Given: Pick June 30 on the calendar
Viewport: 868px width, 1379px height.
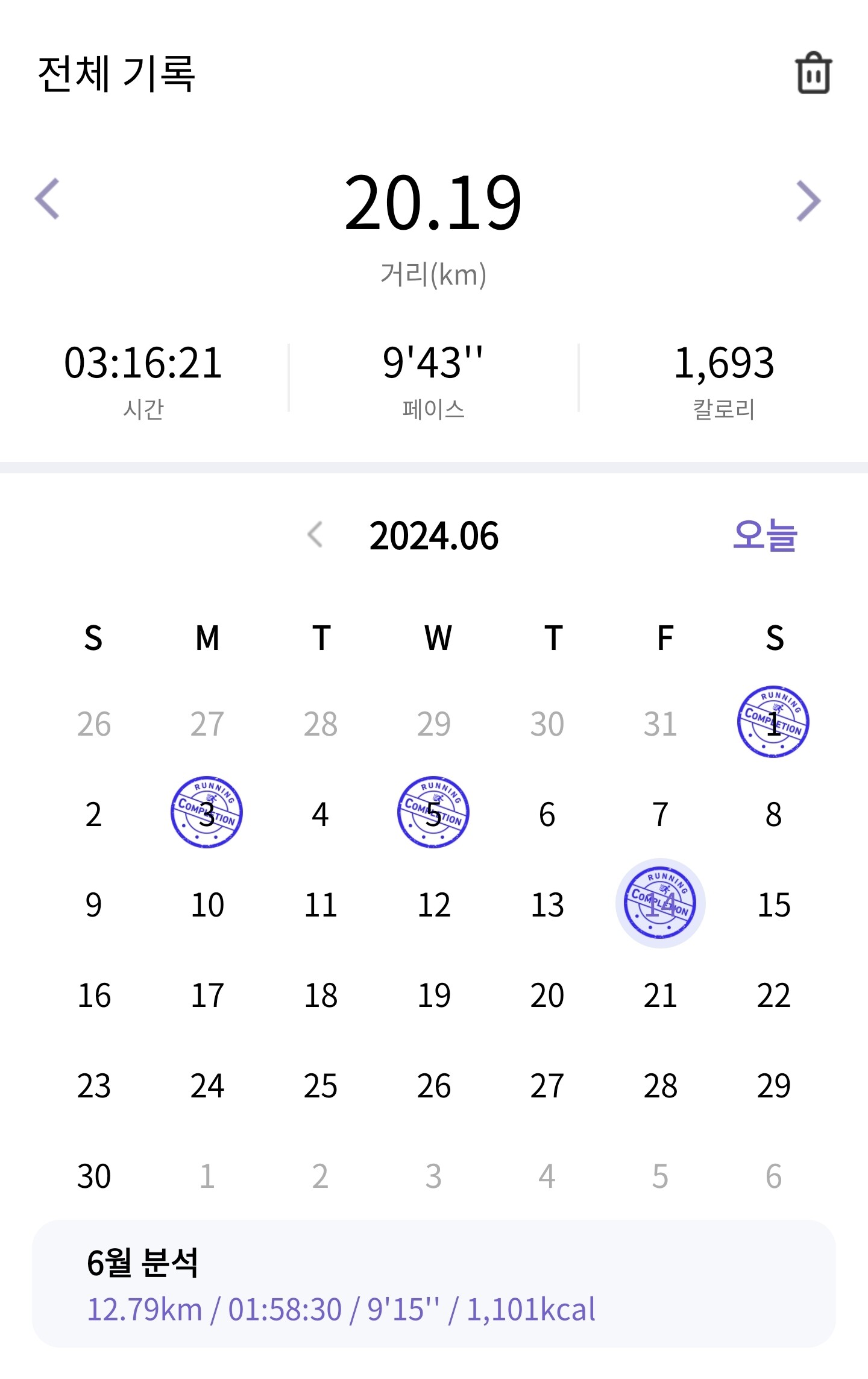Looking at the screenshot, I should [94, 1176].
